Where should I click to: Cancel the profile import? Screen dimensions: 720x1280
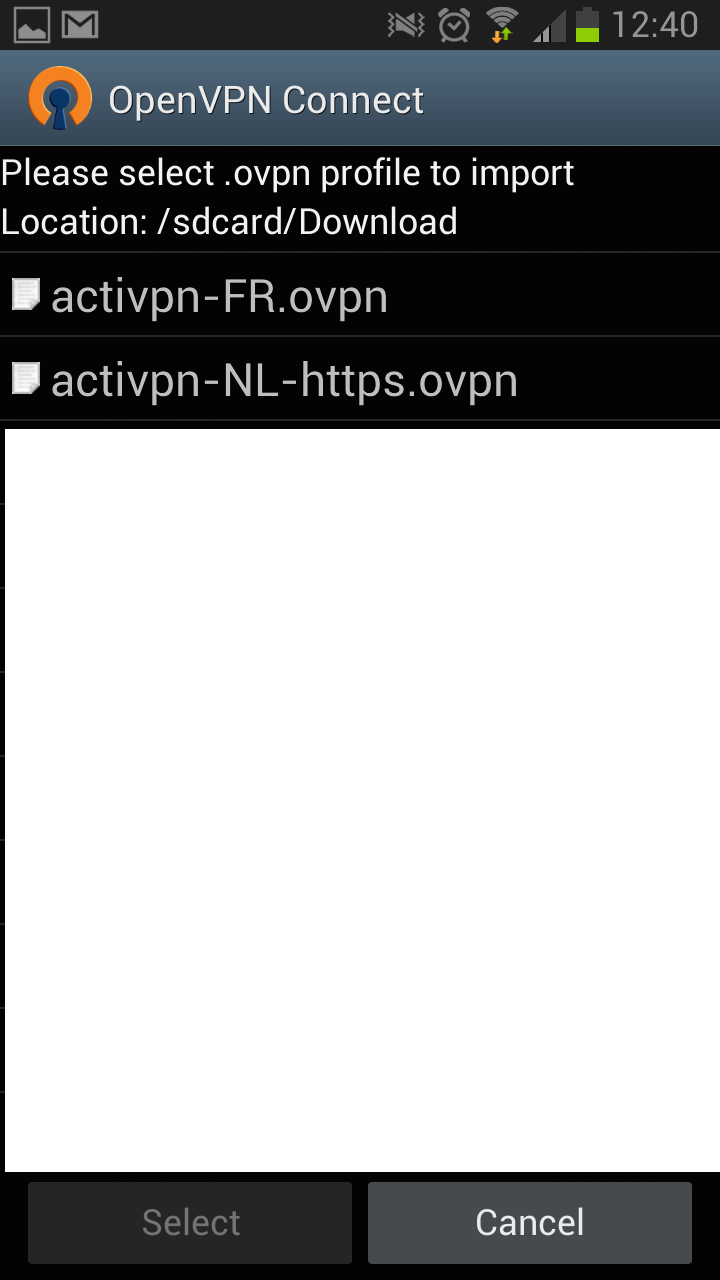[529, 1222]
